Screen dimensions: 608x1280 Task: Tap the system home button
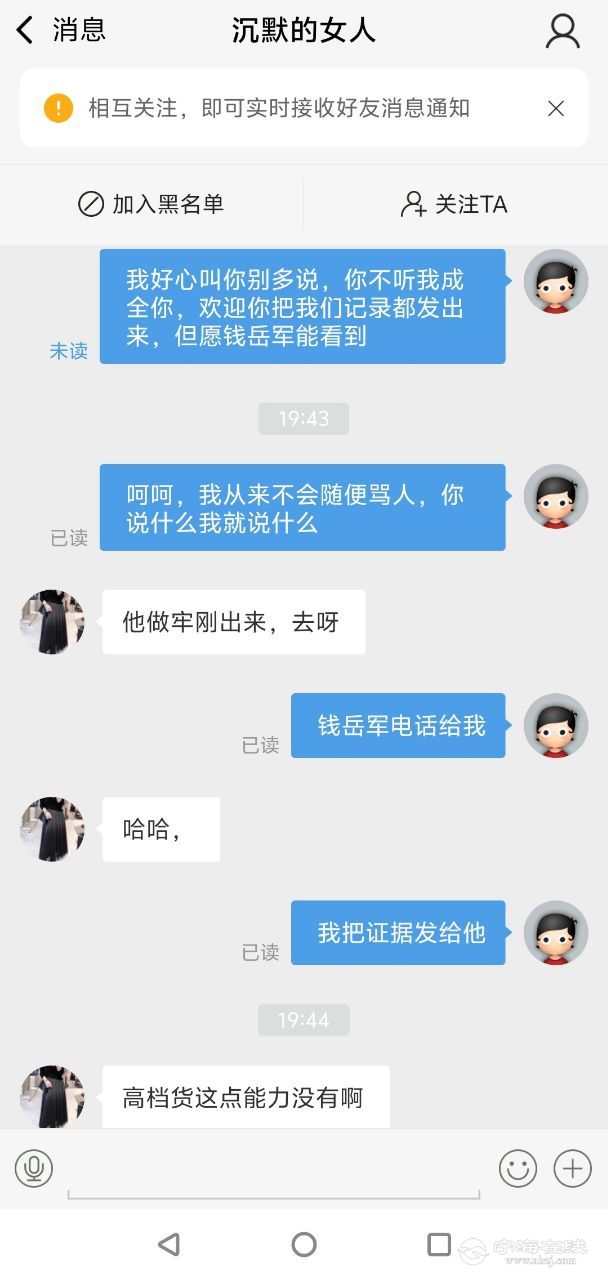click(304, 1244)
